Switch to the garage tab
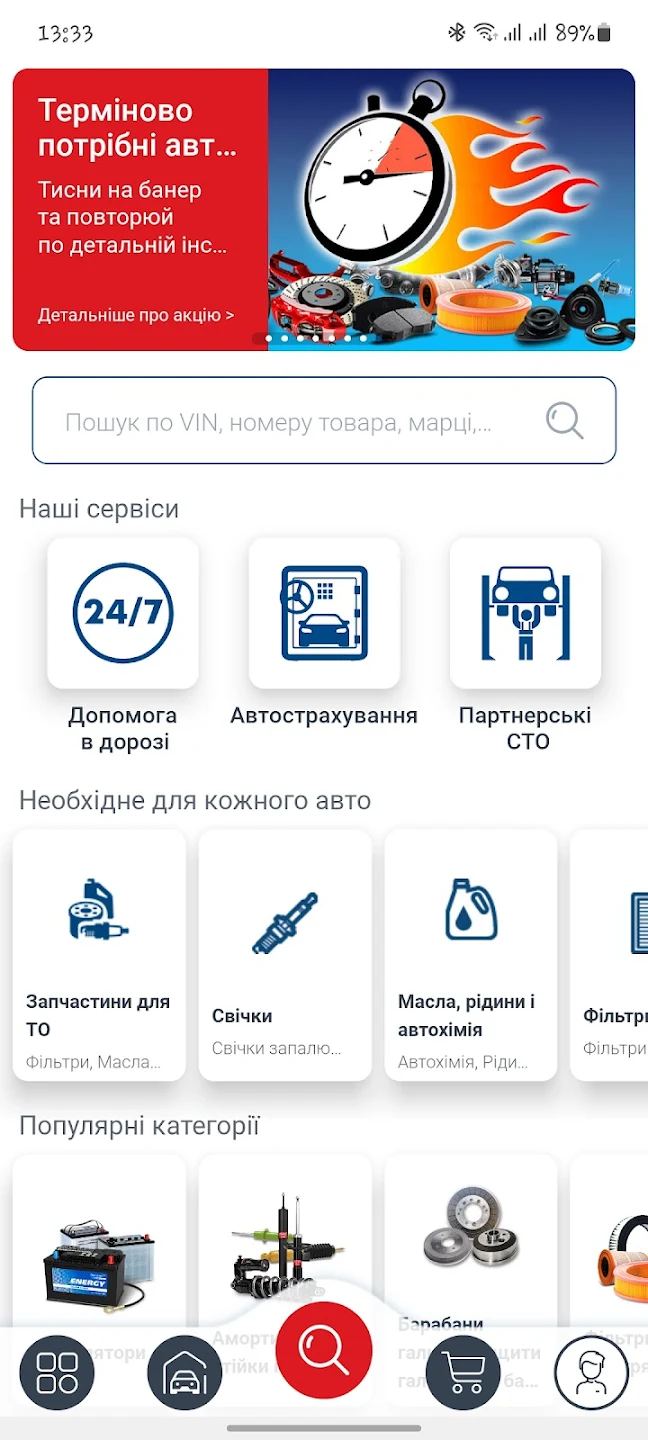648x1440 pixels. tap(185, 1373)
